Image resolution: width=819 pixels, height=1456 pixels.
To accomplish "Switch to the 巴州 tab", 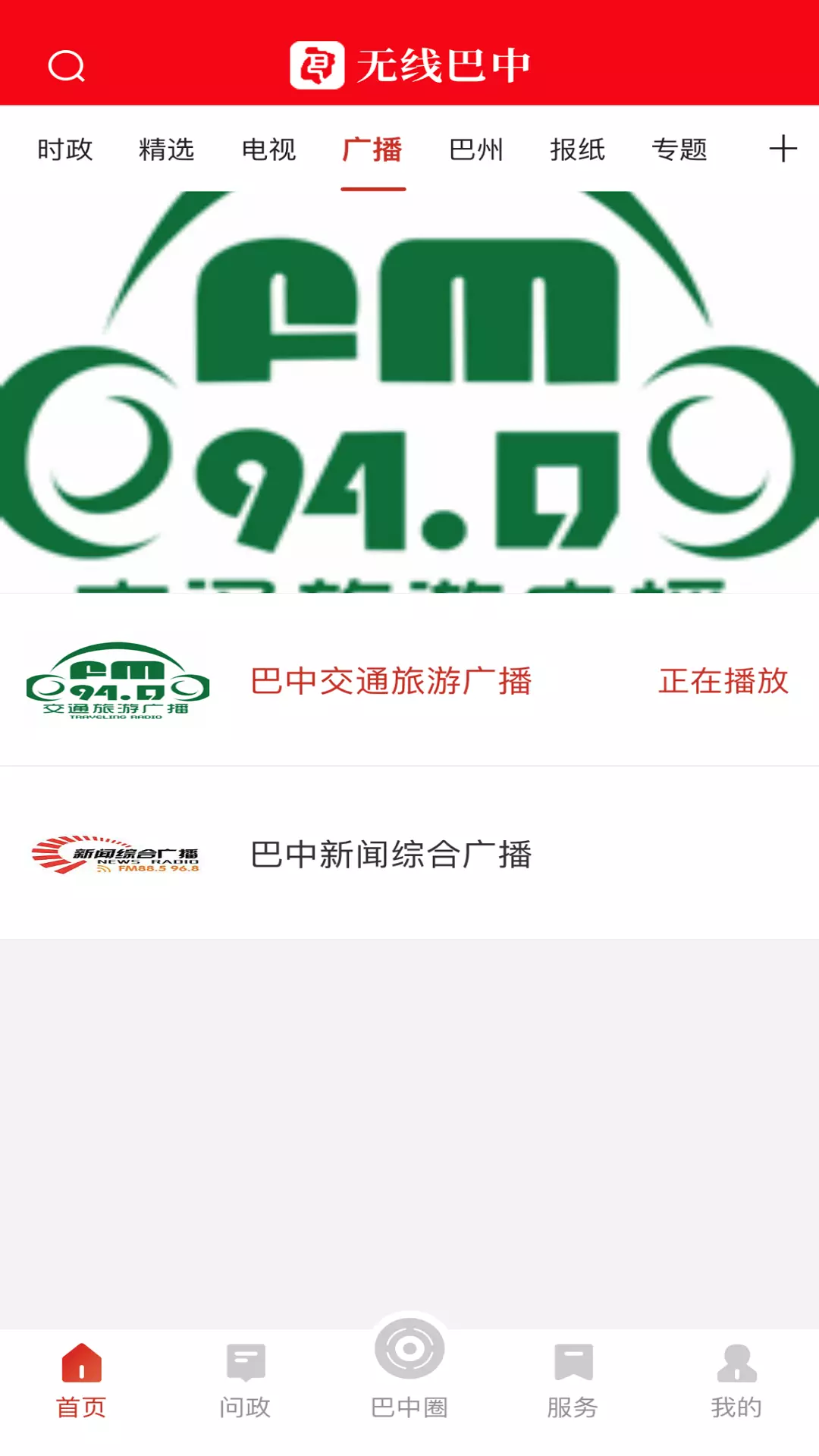I will click(475, 149).
